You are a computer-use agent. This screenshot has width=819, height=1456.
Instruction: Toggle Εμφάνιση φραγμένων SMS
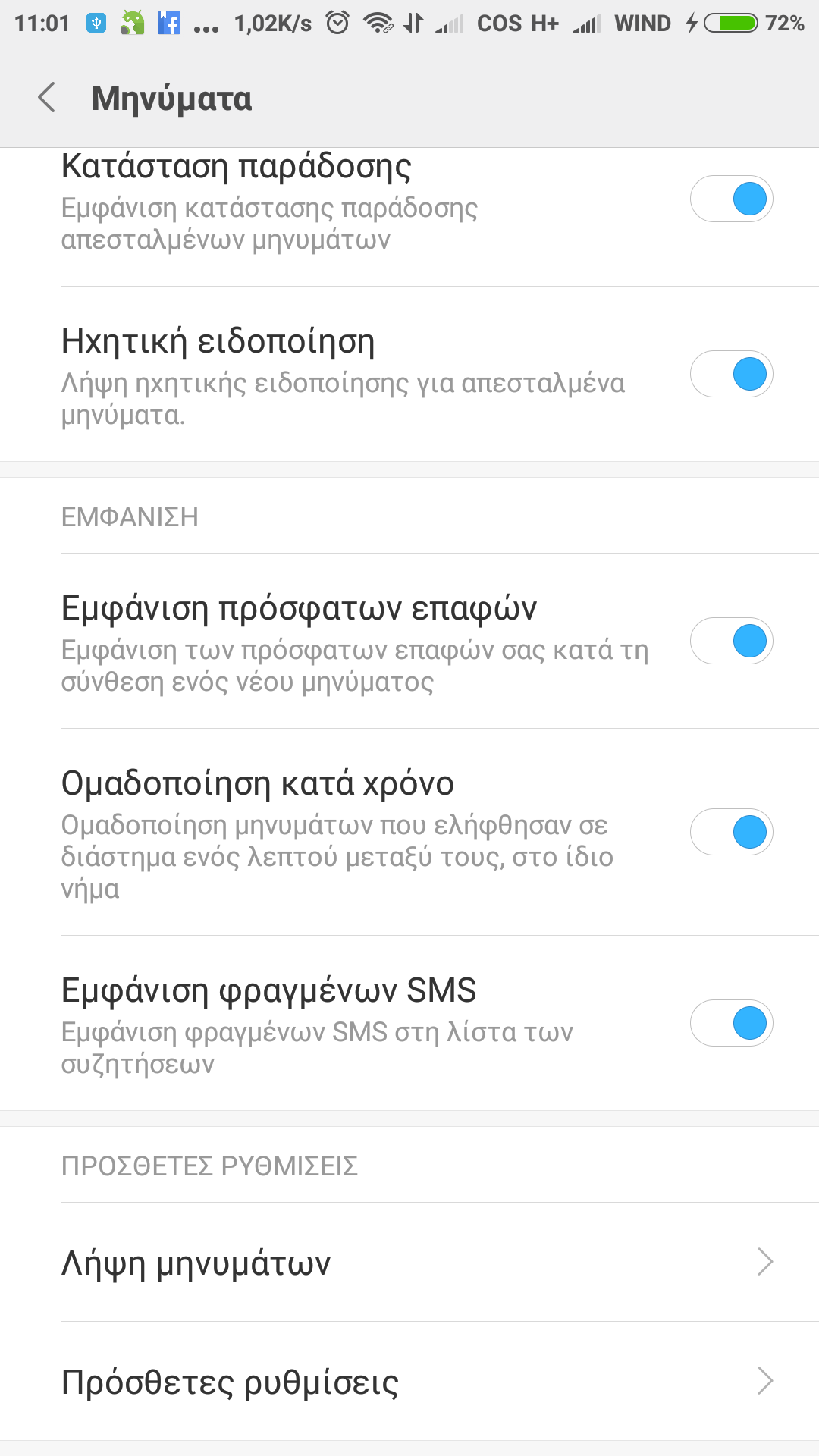731,1024
